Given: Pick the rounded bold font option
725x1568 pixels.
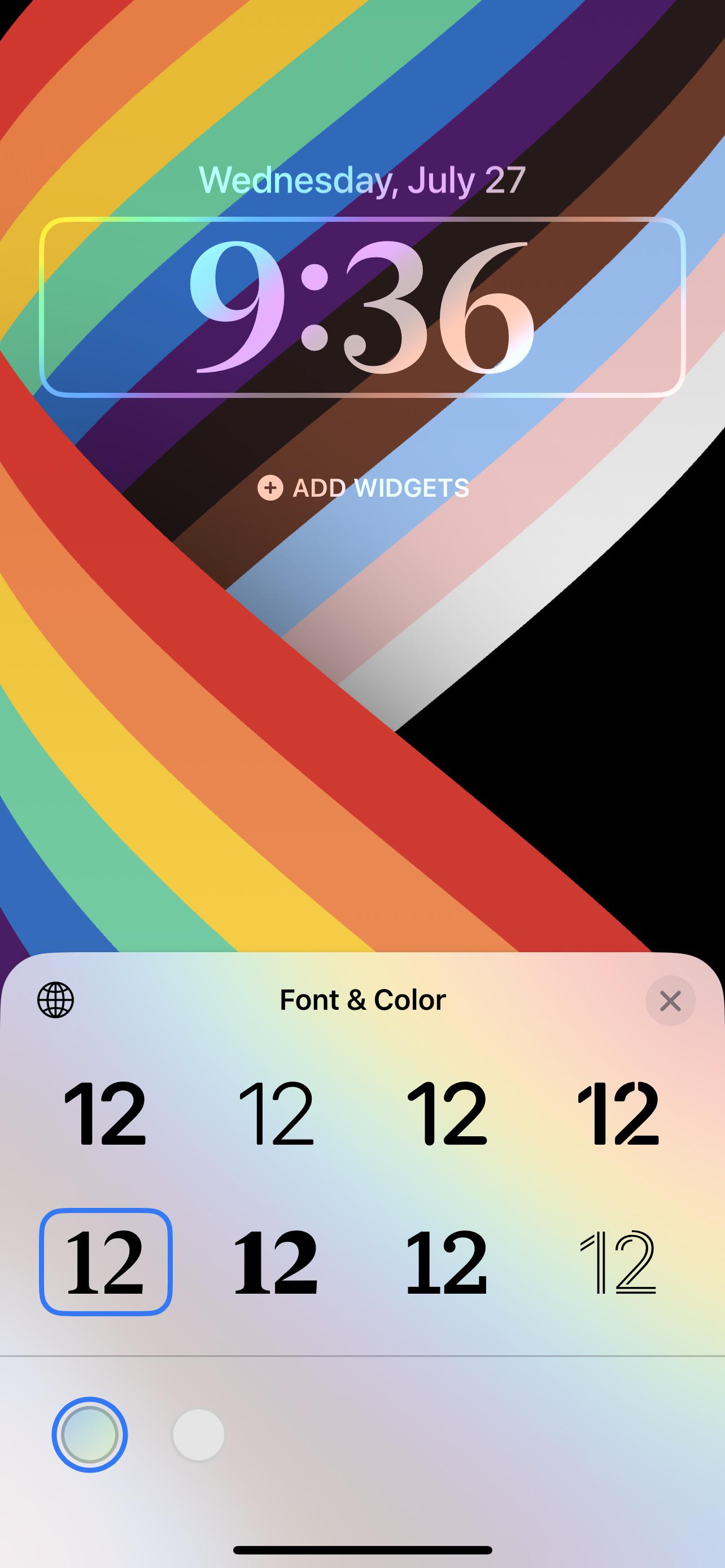Looking at the screenshot, I should point(447,1113).
